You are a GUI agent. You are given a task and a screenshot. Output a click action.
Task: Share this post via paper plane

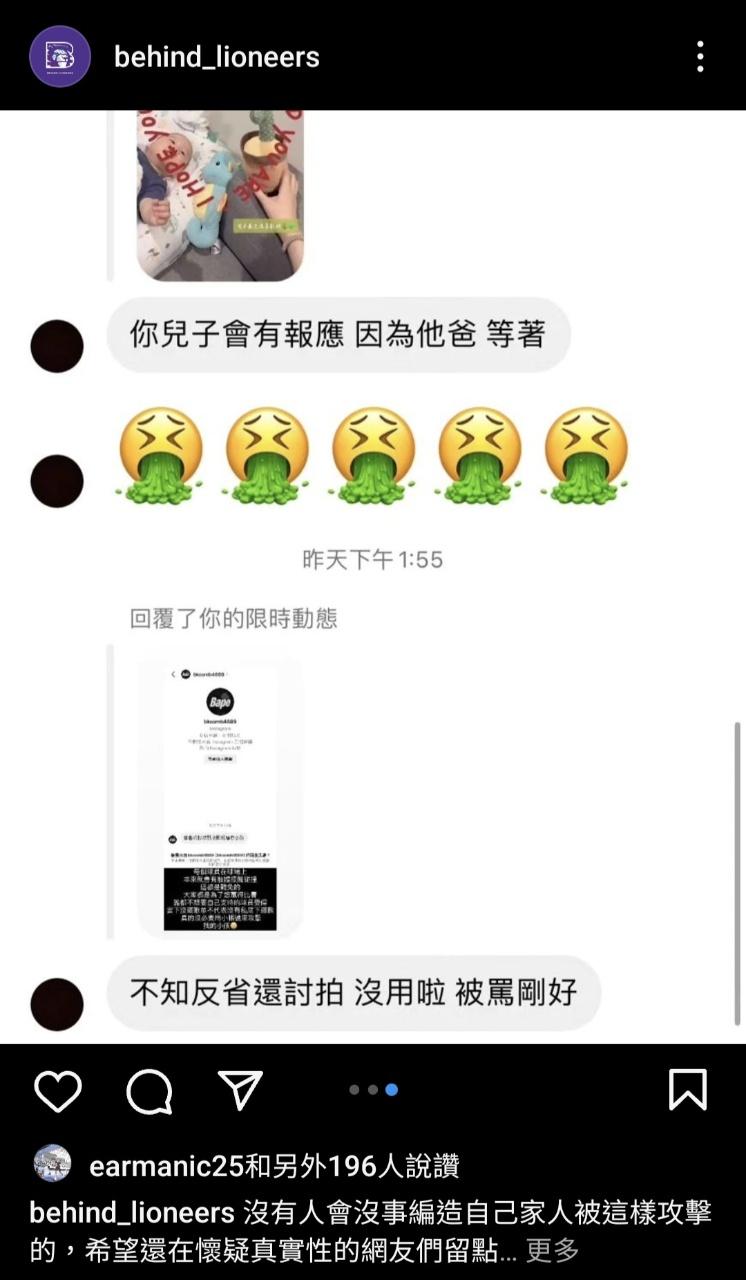click(240, 1090)
